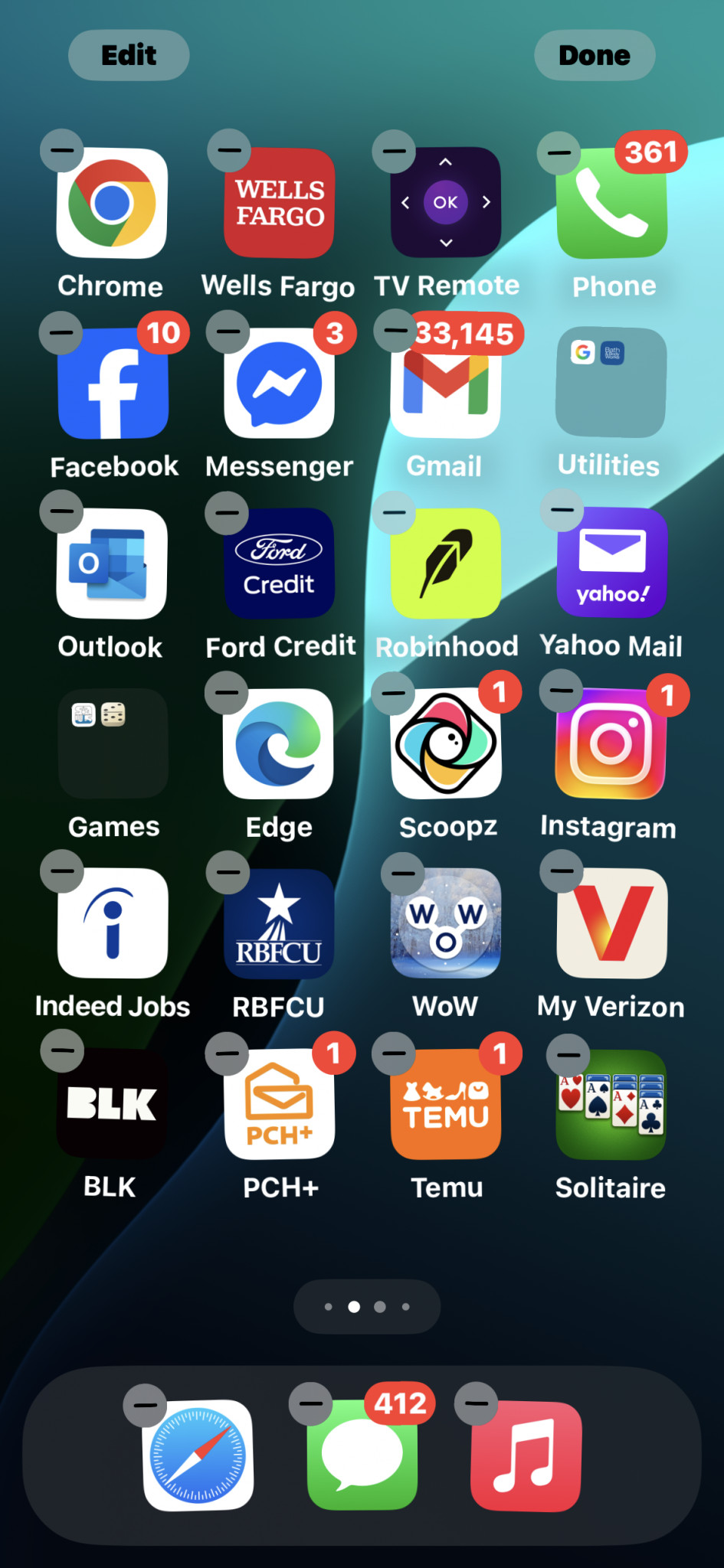Open the Wells Fargo app

tap(279, 204)
